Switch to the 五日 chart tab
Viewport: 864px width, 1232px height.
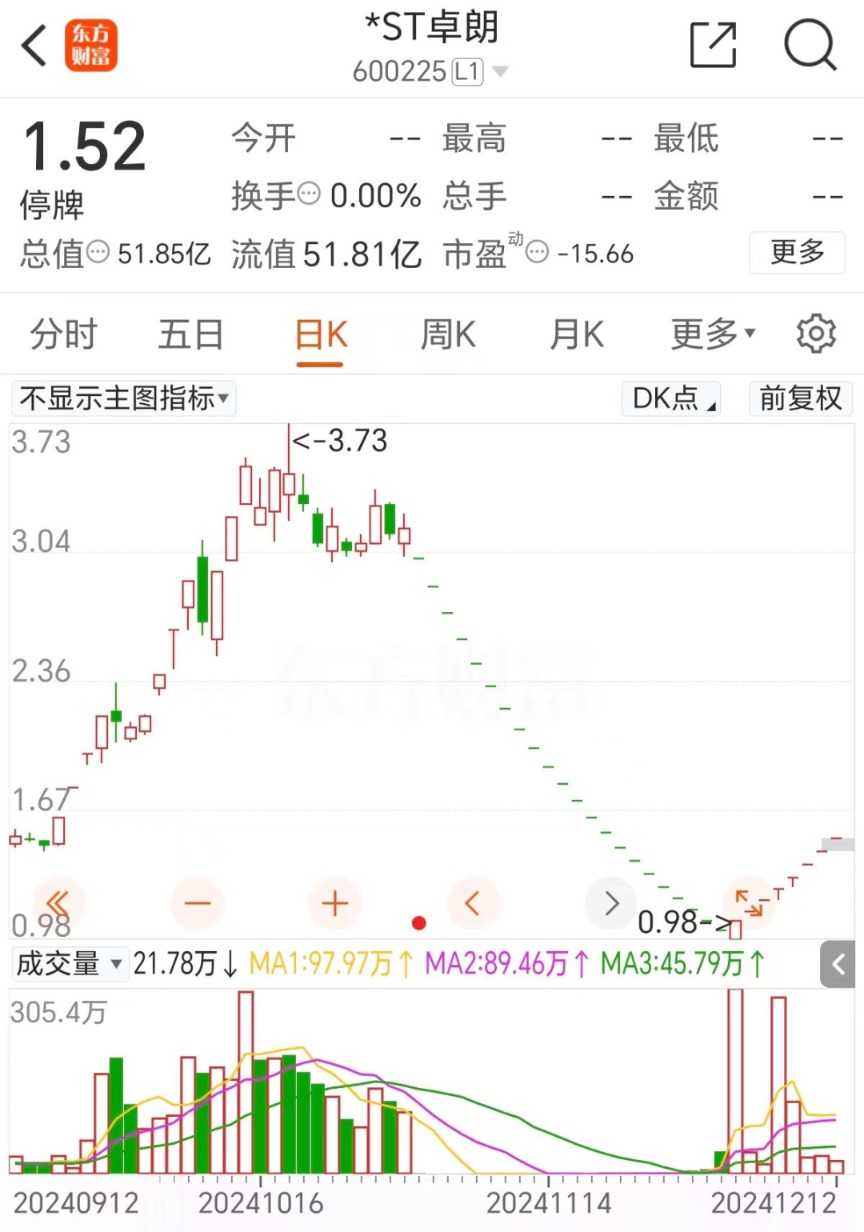pyautogui.click(x=190, y=334)
